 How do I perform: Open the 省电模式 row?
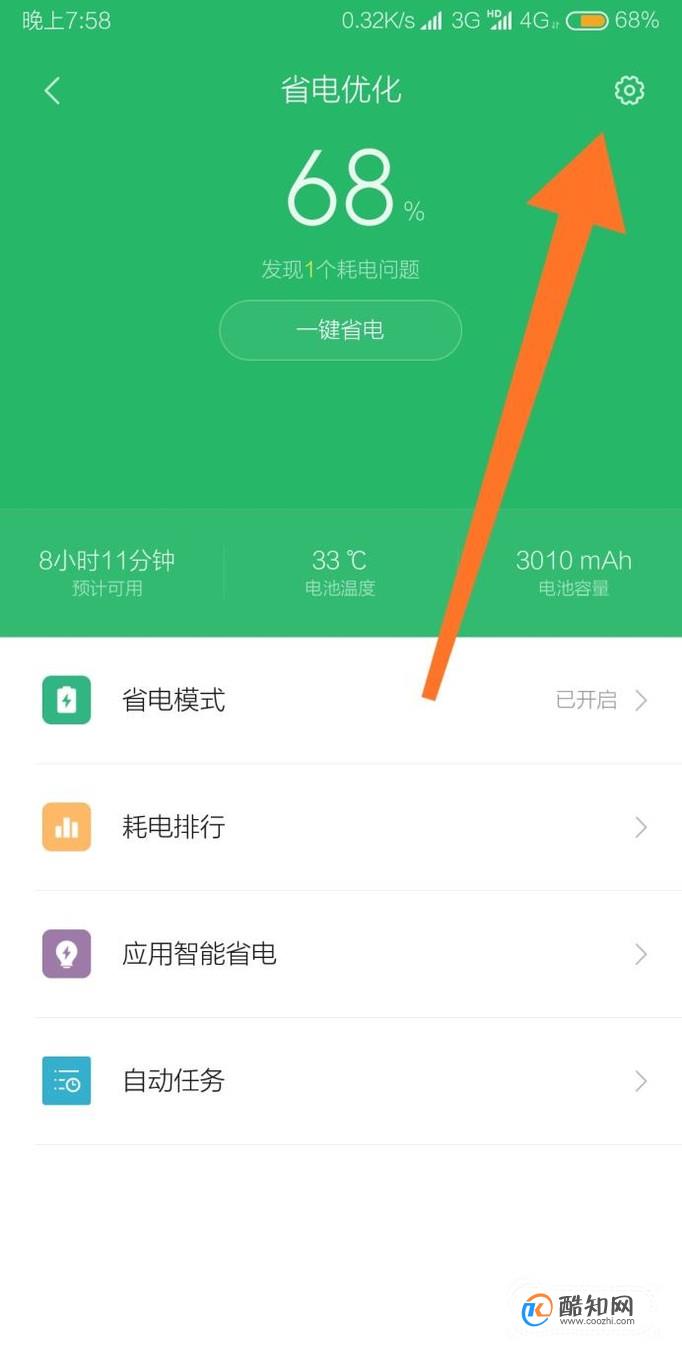pos(341,700)
